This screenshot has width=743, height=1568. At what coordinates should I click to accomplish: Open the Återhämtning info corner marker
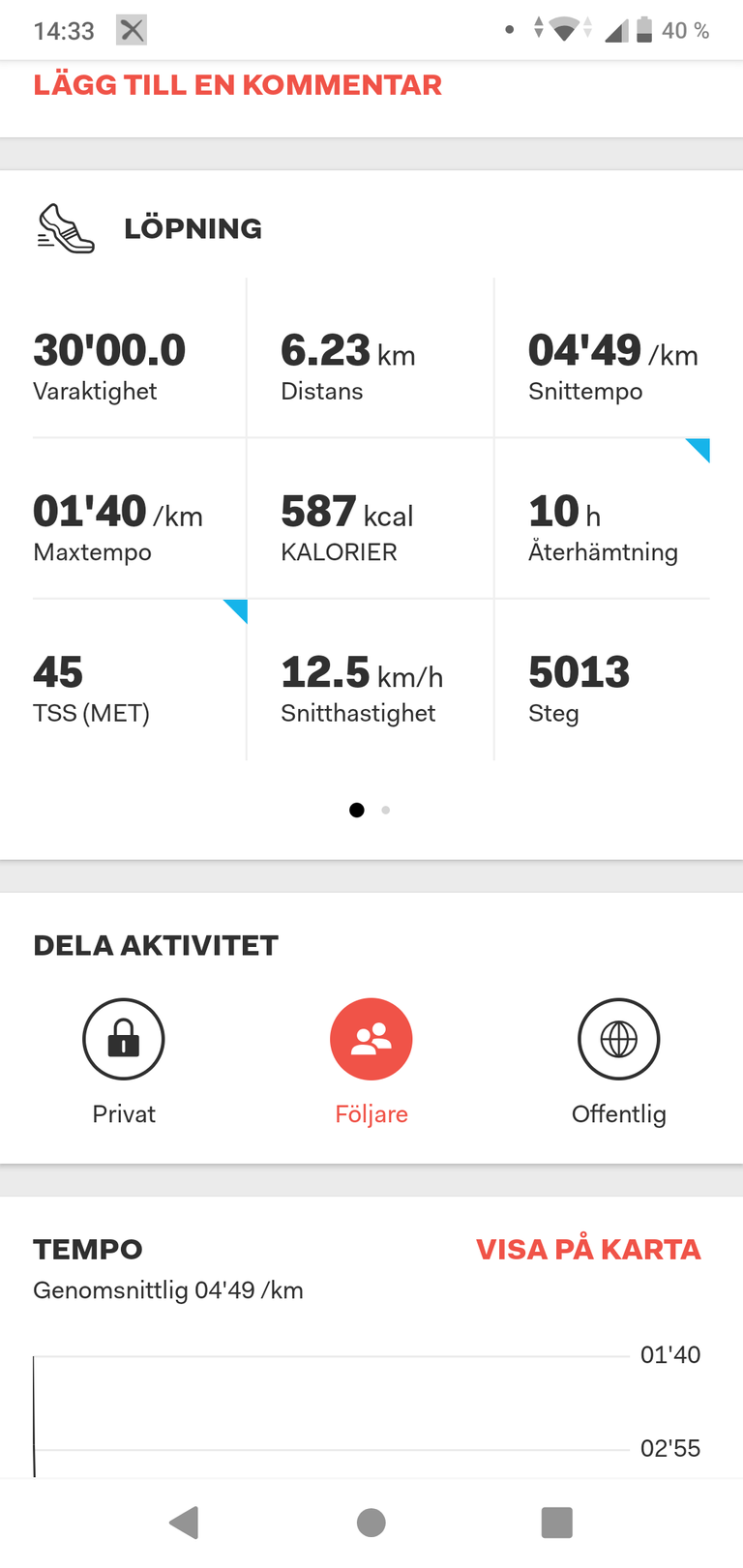pyautogui.click(x=701, y=447)
